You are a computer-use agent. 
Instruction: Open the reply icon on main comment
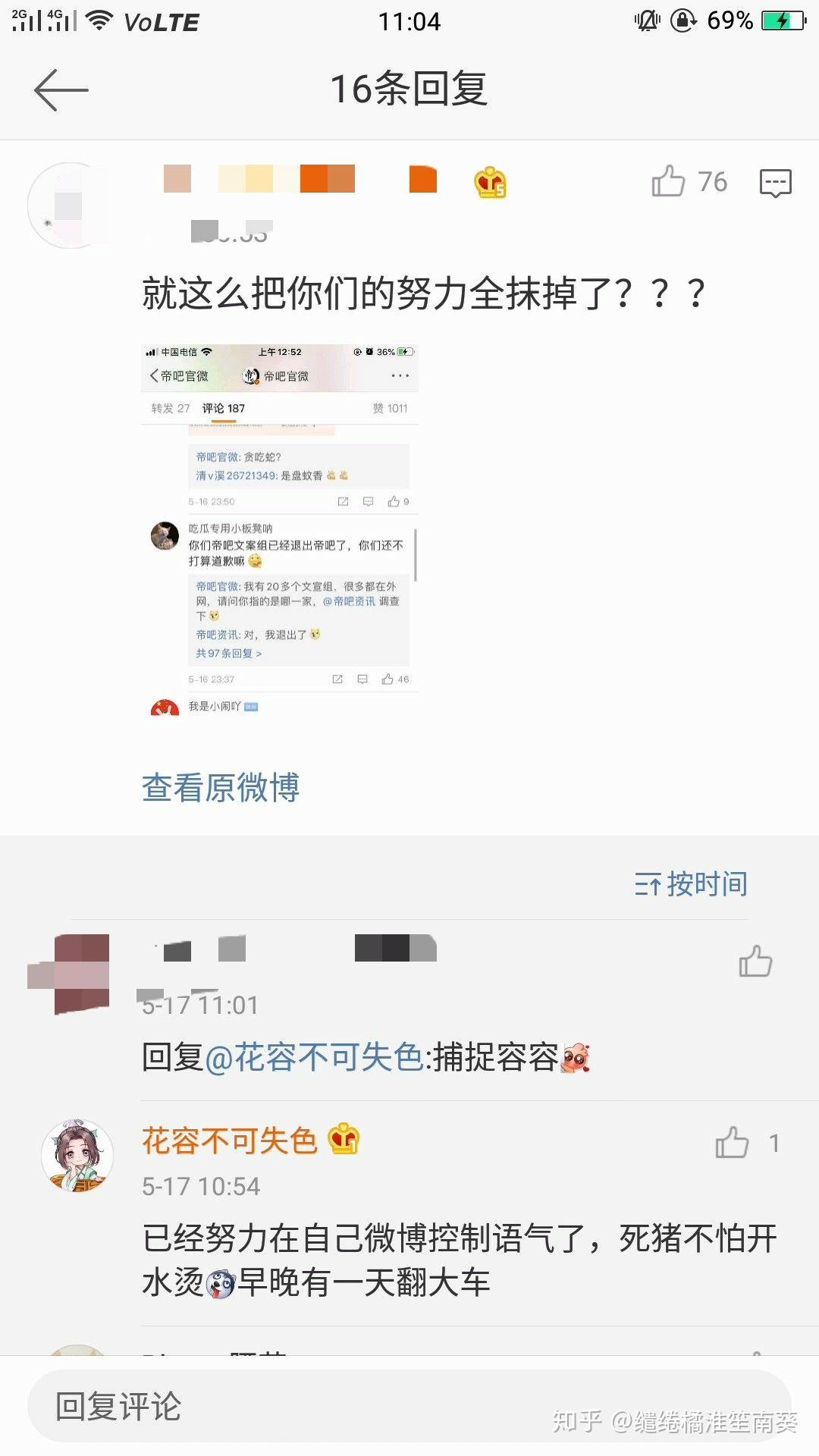[775, 183]
